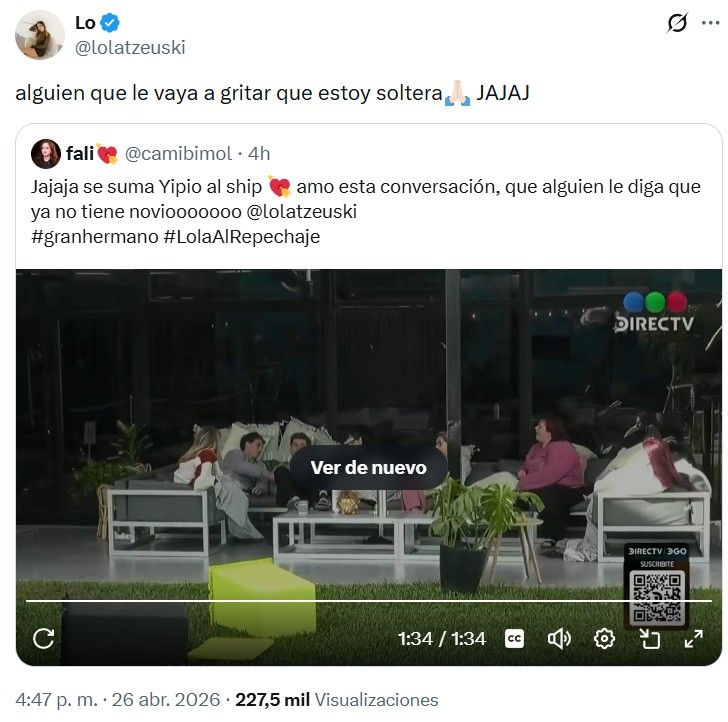The height and width of the screenshot is (722, 728).
Task: Open the post's overflow menu
Action: coord(710,23)
